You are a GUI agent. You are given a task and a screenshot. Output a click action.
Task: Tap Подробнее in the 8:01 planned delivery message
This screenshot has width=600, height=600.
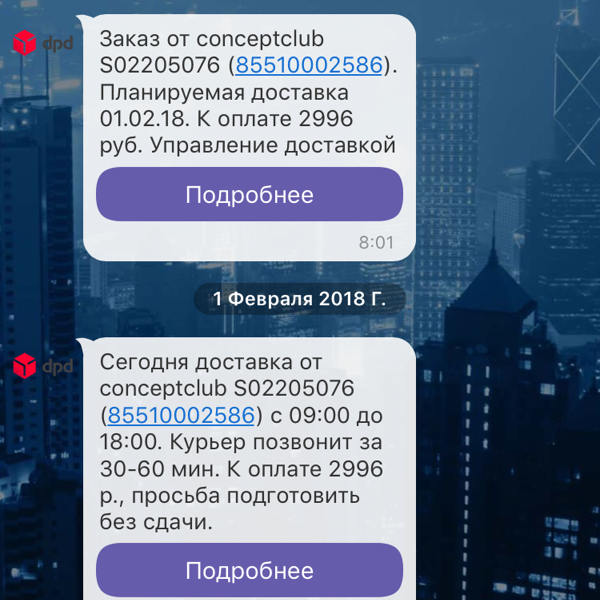[x=249, y=195]
